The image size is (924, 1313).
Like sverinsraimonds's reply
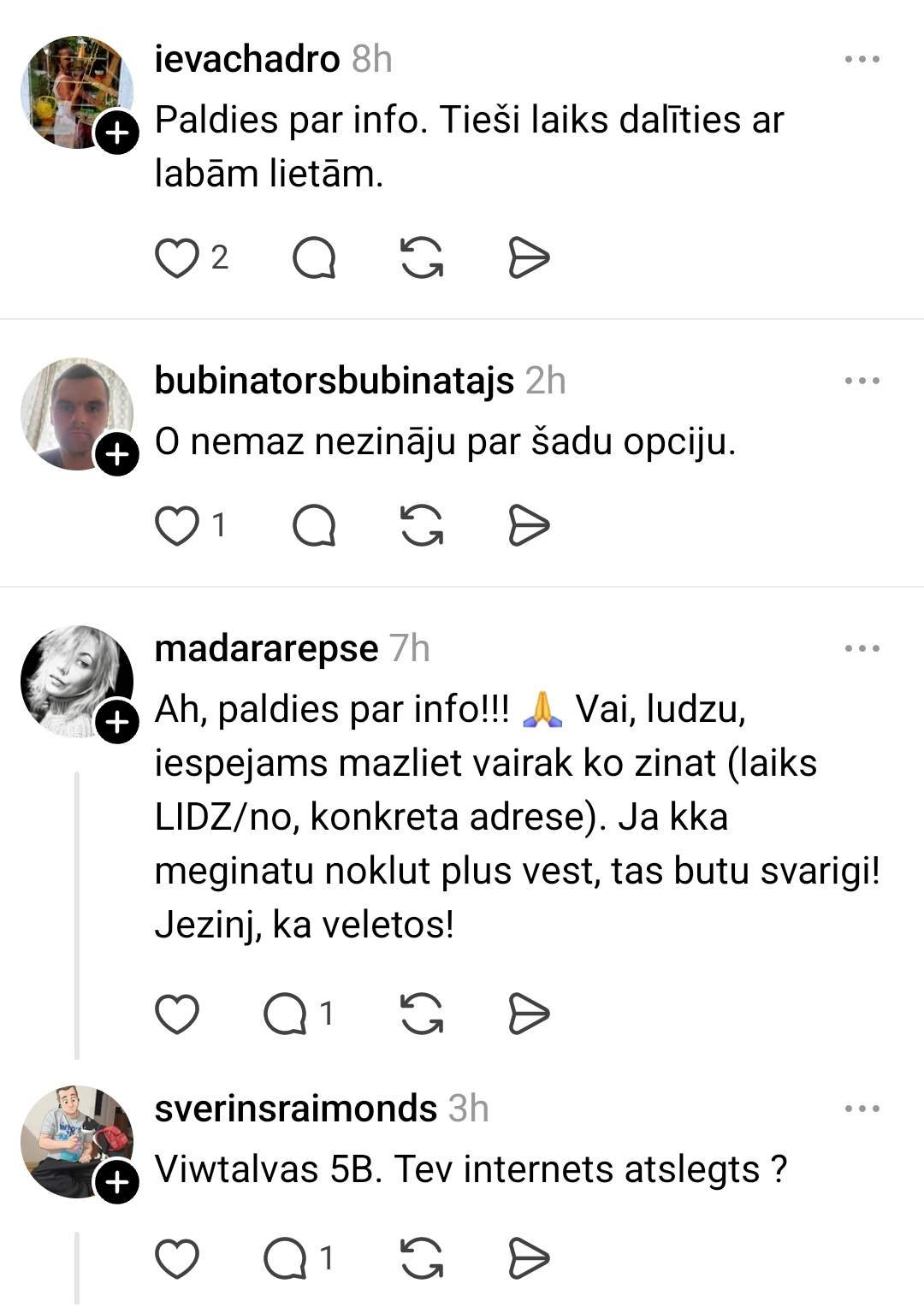pos(177,1259)
